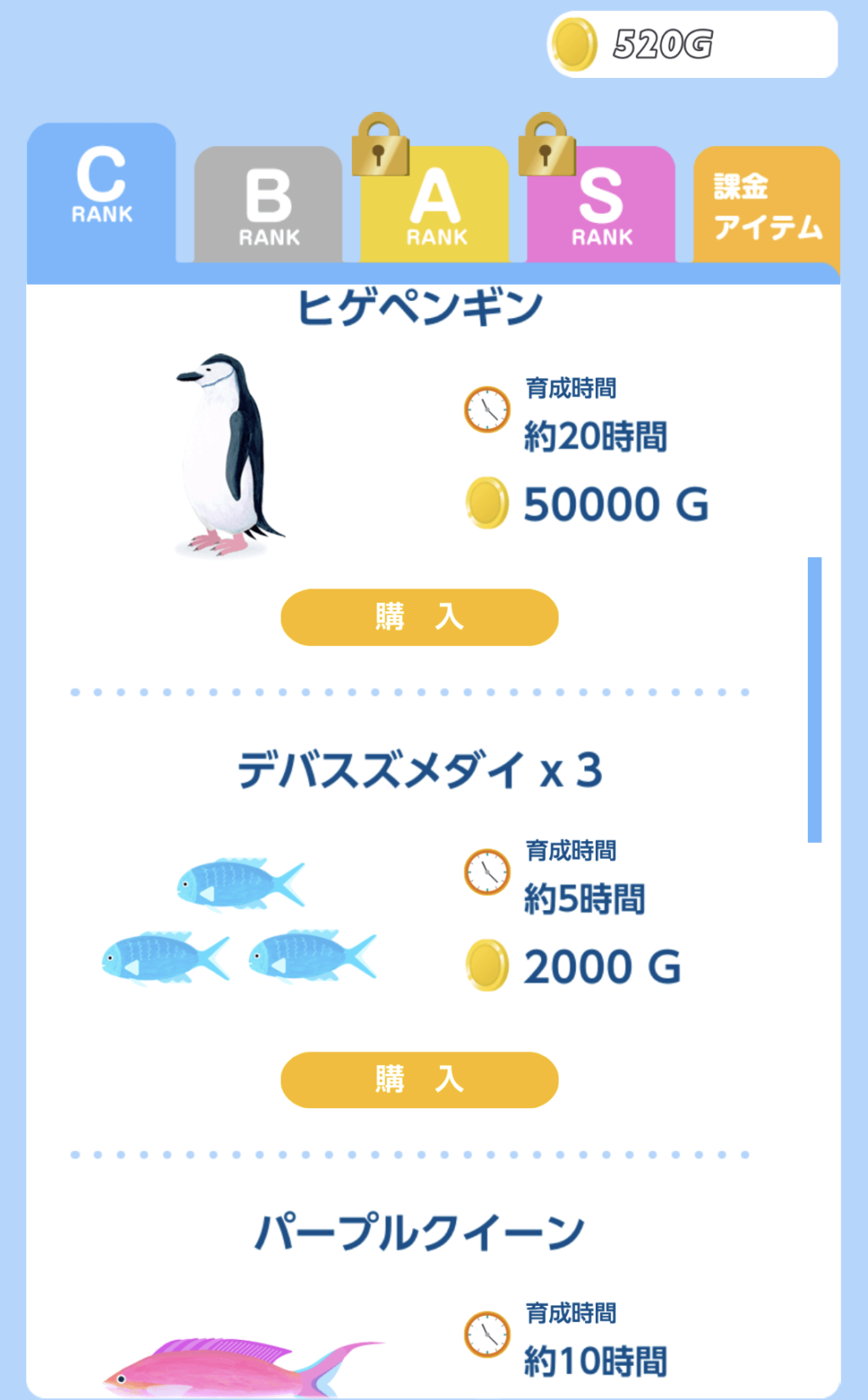Switch to the B RANK tab
Screen dimensions: 868x1400
tap(269, 205)
